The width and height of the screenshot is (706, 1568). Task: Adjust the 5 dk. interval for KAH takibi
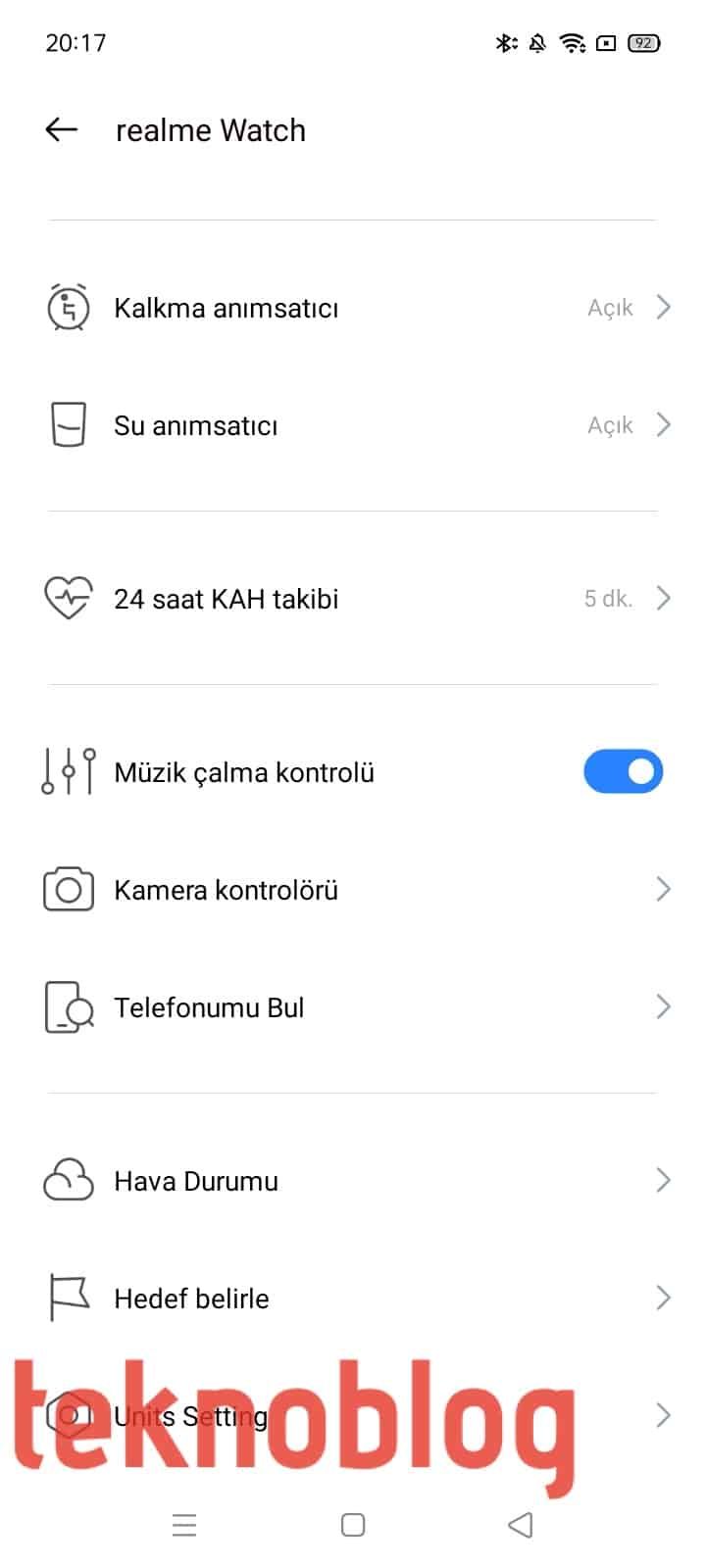coord(608,598)
